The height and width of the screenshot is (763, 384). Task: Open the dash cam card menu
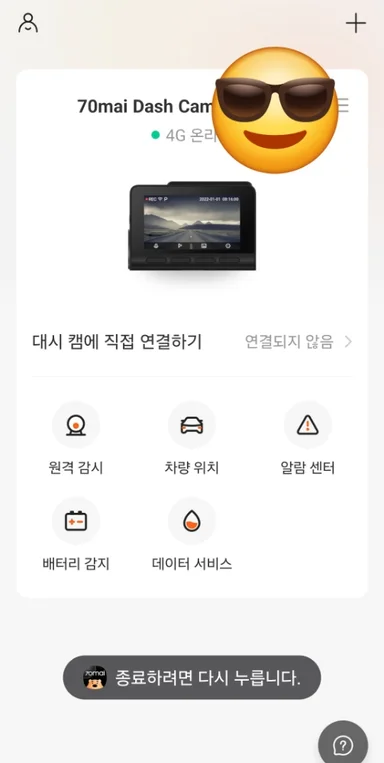(x=344, y=105)
